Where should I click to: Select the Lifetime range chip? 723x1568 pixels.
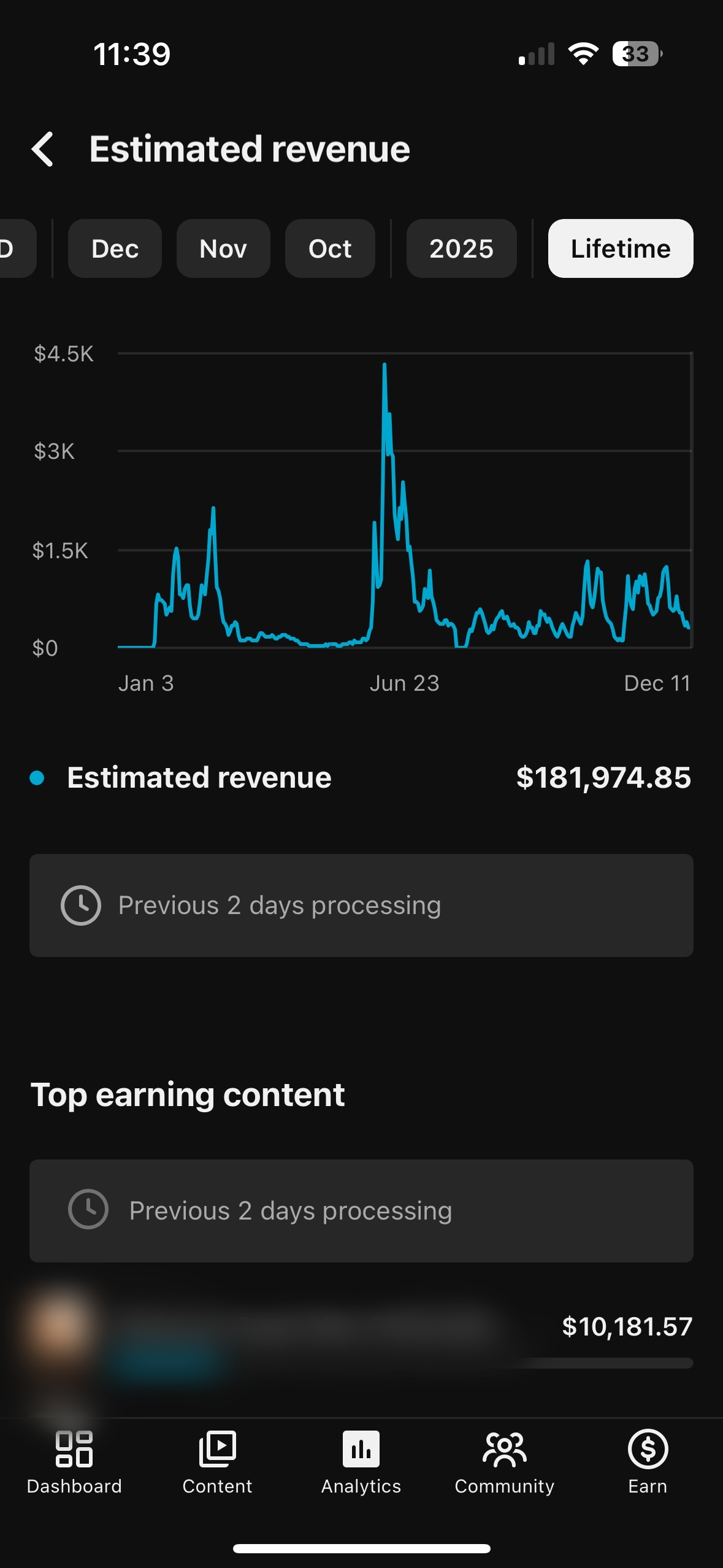point(620,248)
